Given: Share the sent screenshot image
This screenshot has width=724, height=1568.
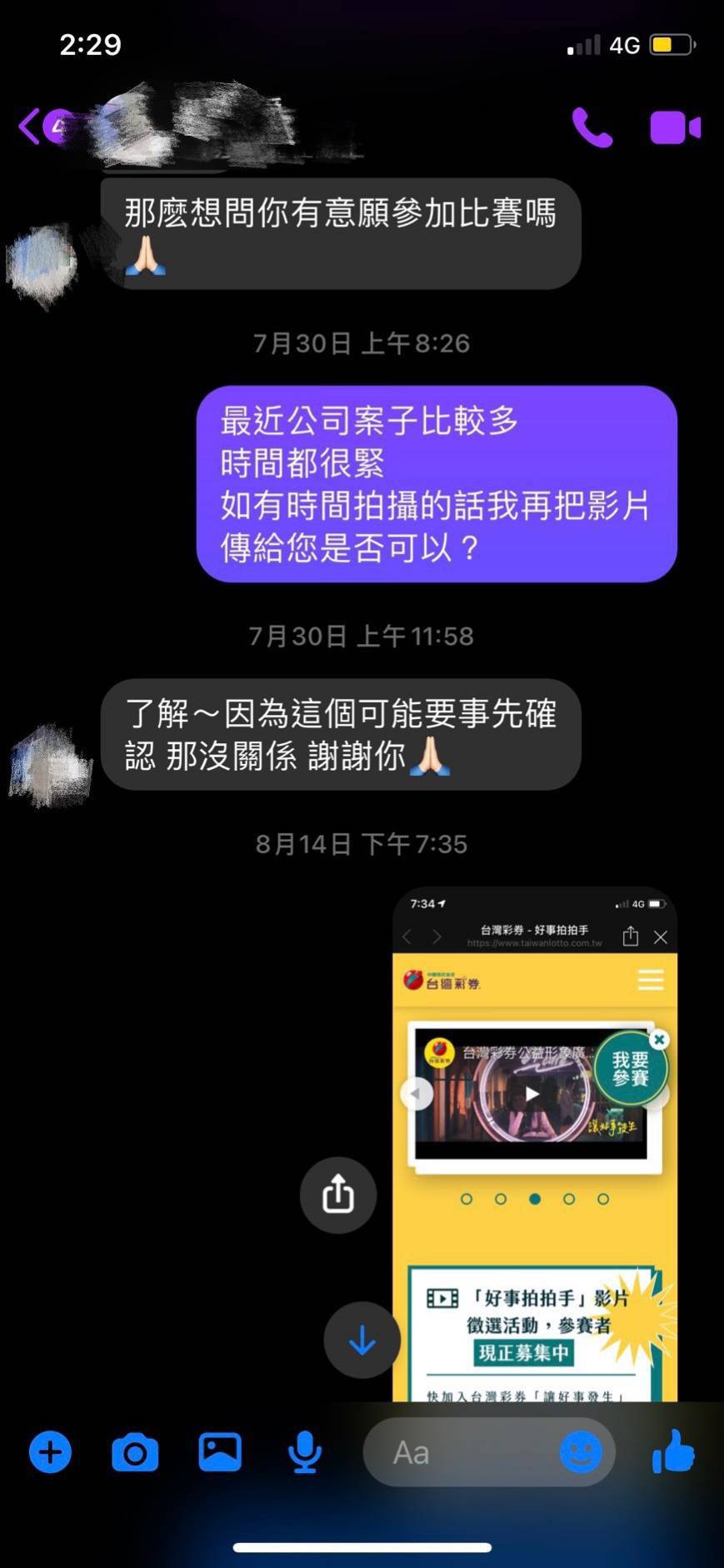Looking at the screenshot, I should [338, 1195].
